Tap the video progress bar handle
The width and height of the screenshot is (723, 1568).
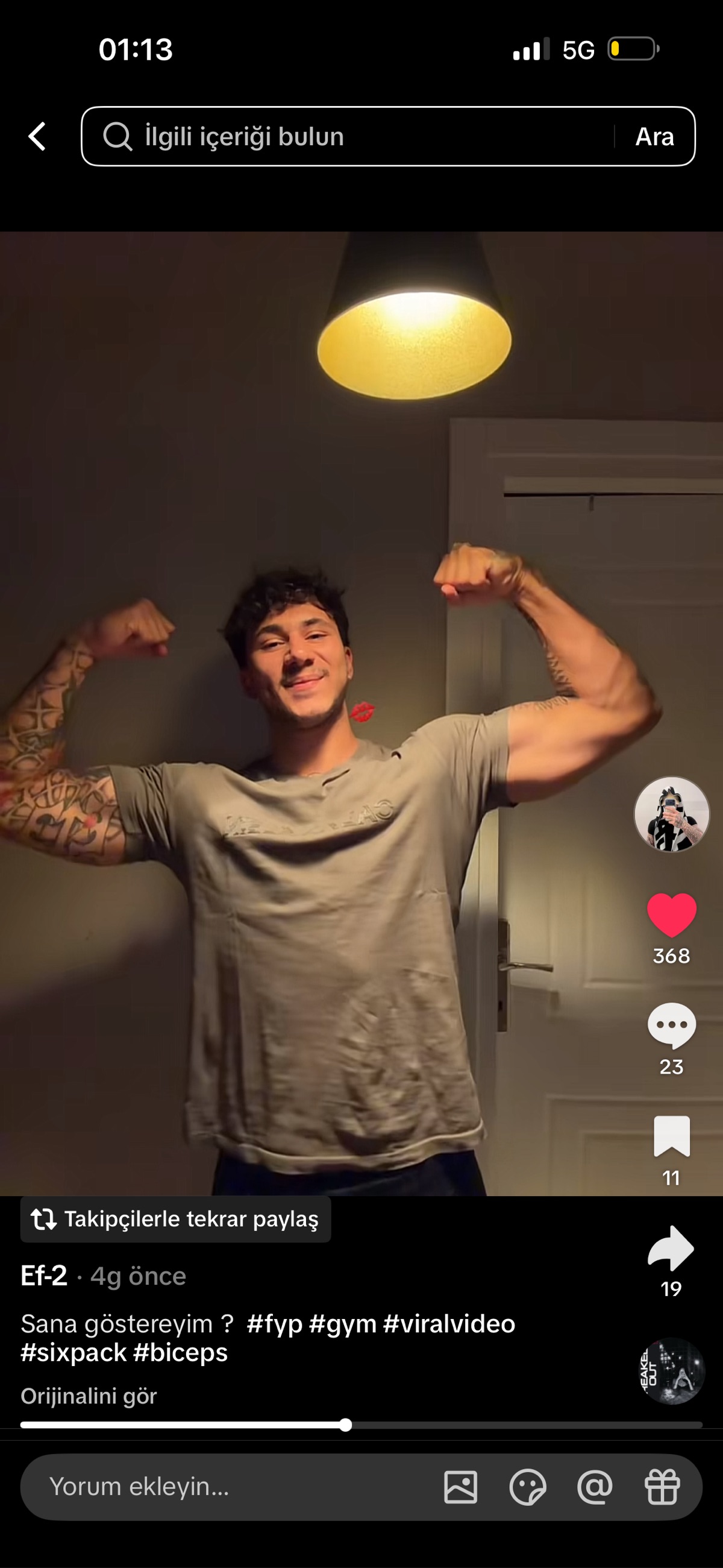[x=345, y=1425]
